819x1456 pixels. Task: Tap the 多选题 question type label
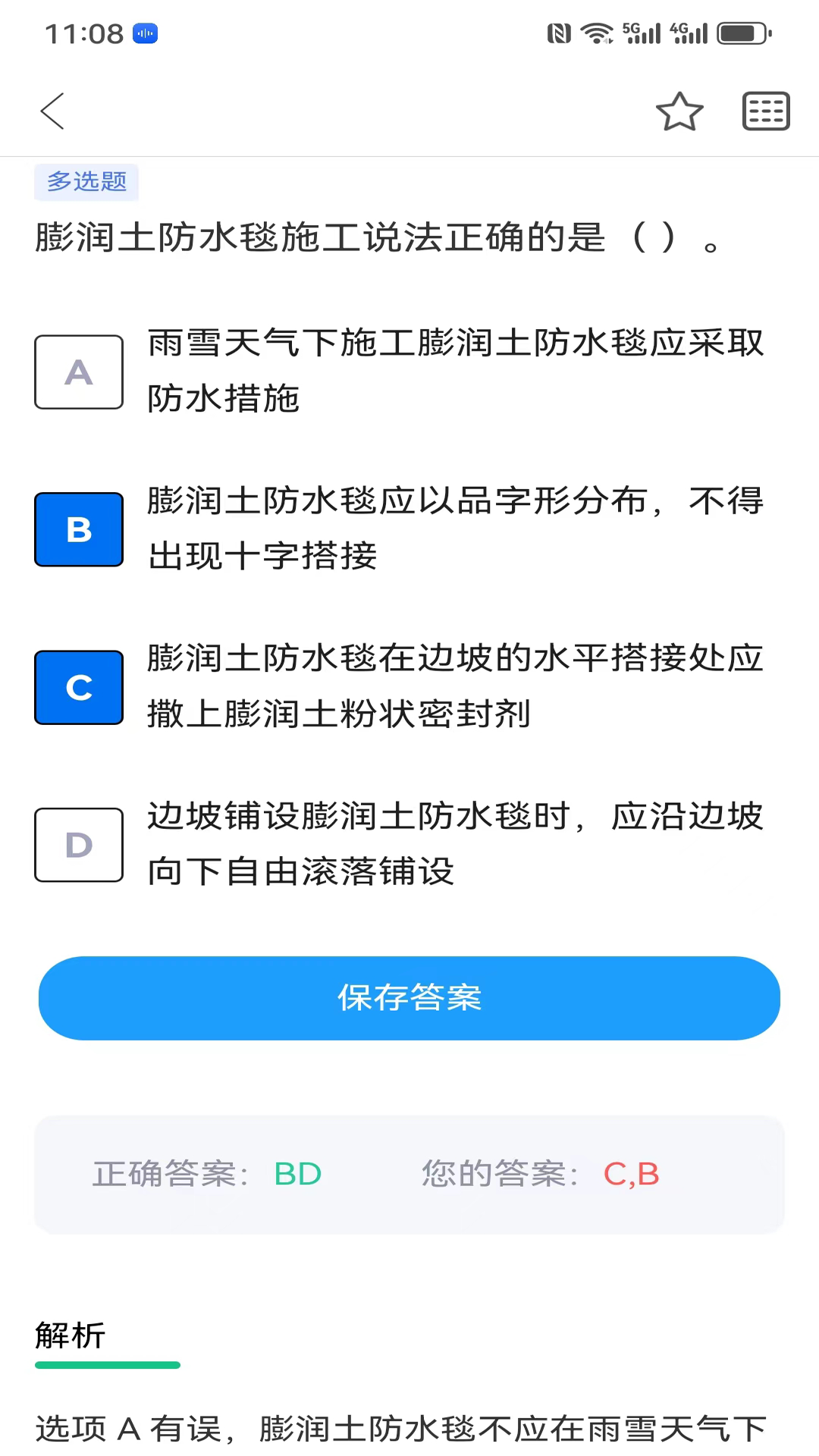coord(86,182)
